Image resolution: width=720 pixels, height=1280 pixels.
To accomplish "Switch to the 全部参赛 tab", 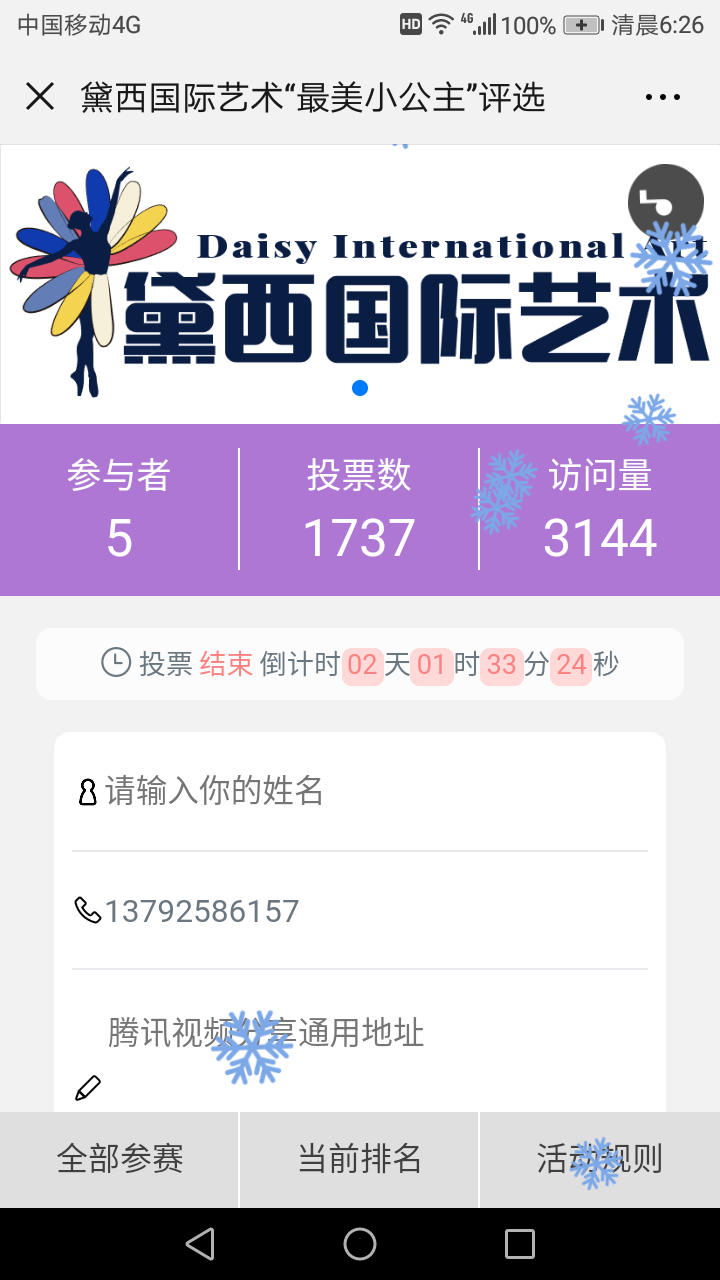I will point(120,1160).
